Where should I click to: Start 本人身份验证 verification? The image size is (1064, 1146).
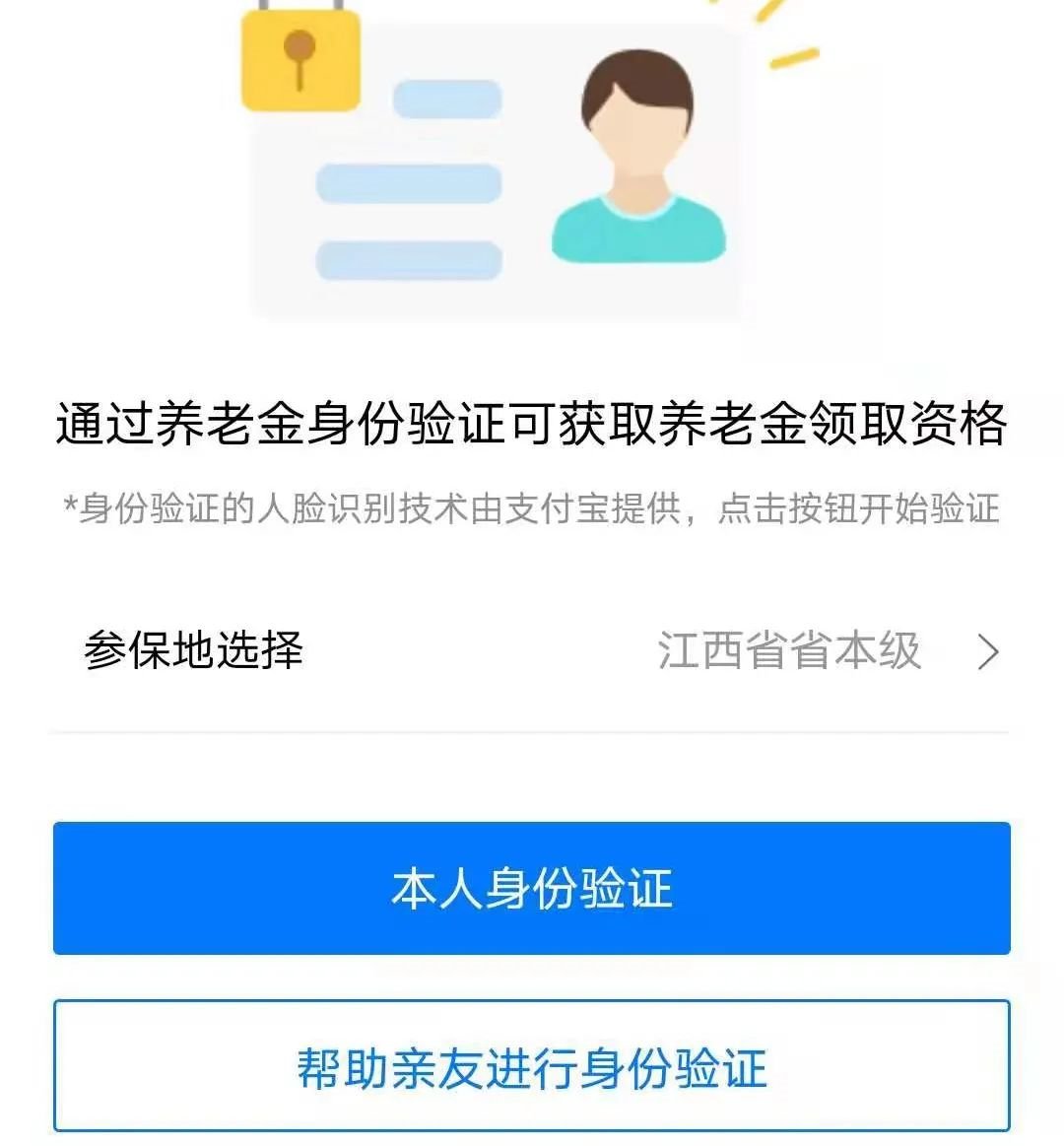click(532, 888)
